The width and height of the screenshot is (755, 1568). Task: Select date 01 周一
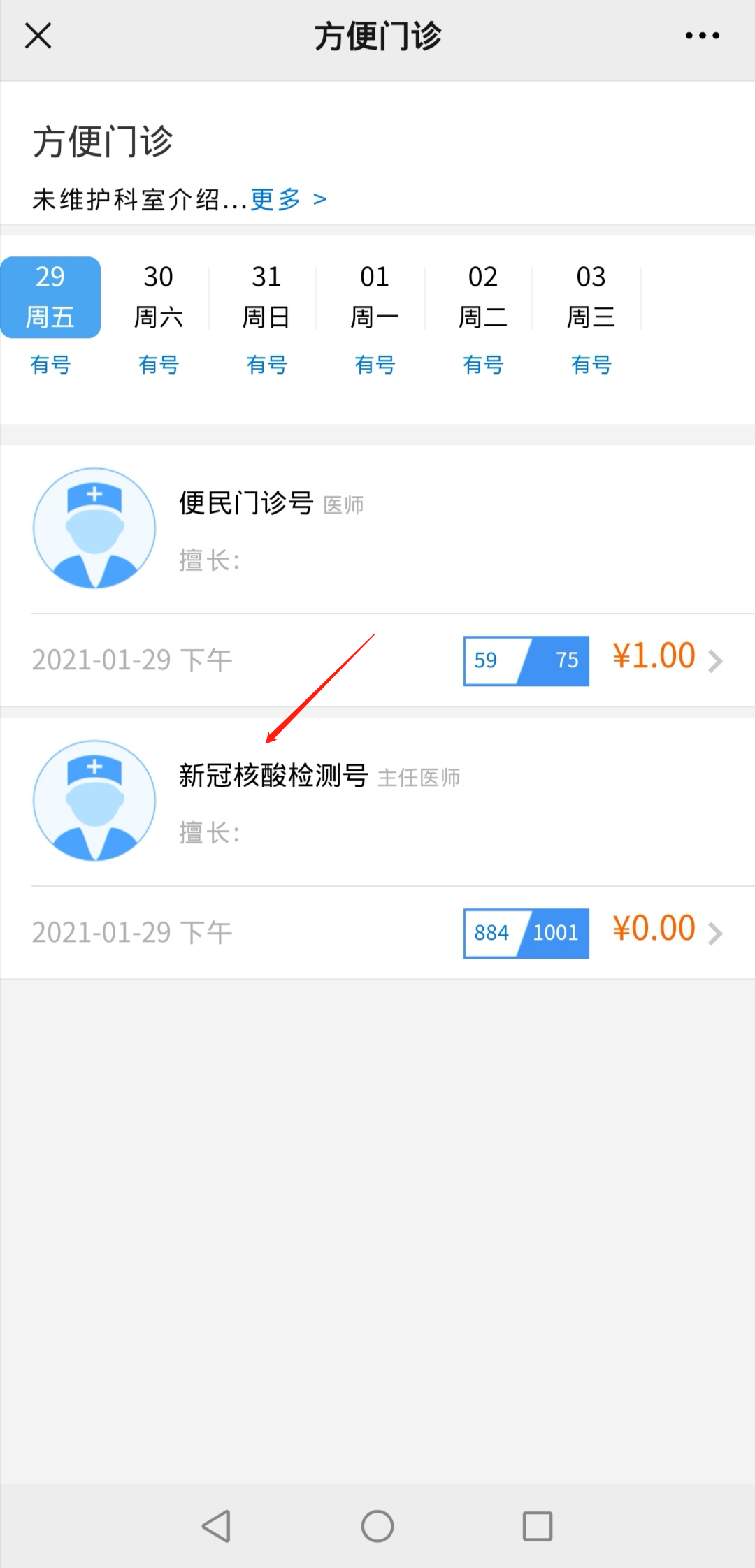tap(375, 298)
